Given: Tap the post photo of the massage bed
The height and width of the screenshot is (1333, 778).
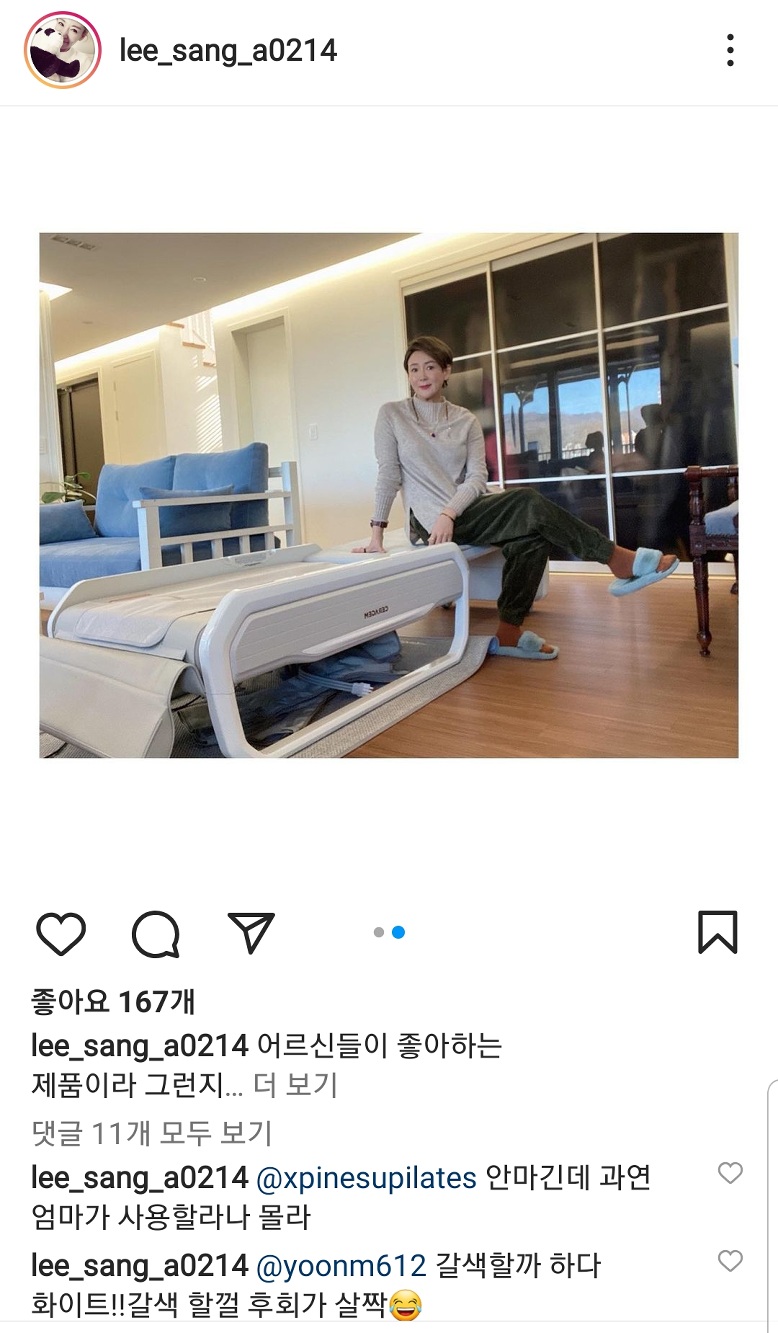Looking at the screenshot, I should [389, 495].
